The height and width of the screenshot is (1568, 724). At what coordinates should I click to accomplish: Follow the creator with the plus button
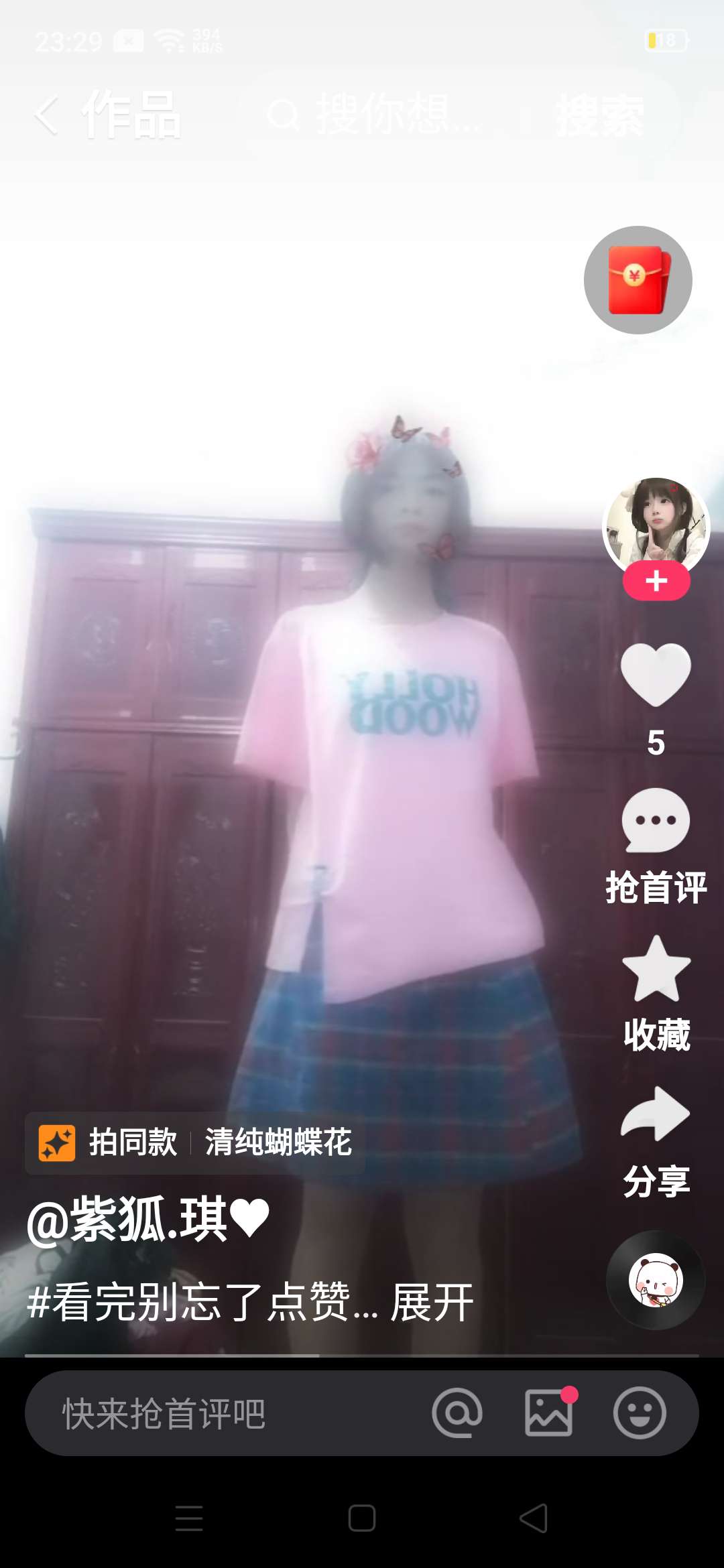(656, 581)
